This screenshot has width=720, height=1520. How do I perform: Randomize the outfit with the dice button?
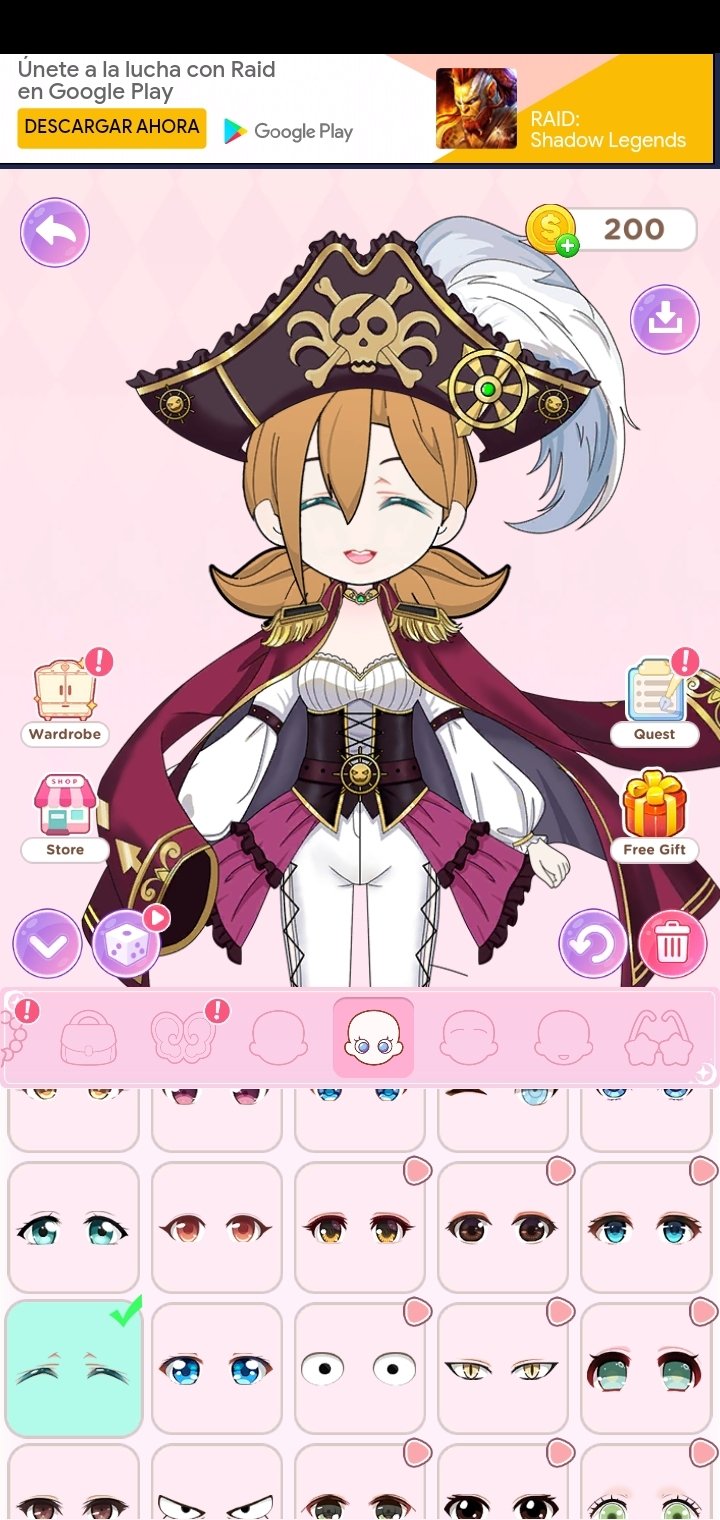(x=127, y=943)
